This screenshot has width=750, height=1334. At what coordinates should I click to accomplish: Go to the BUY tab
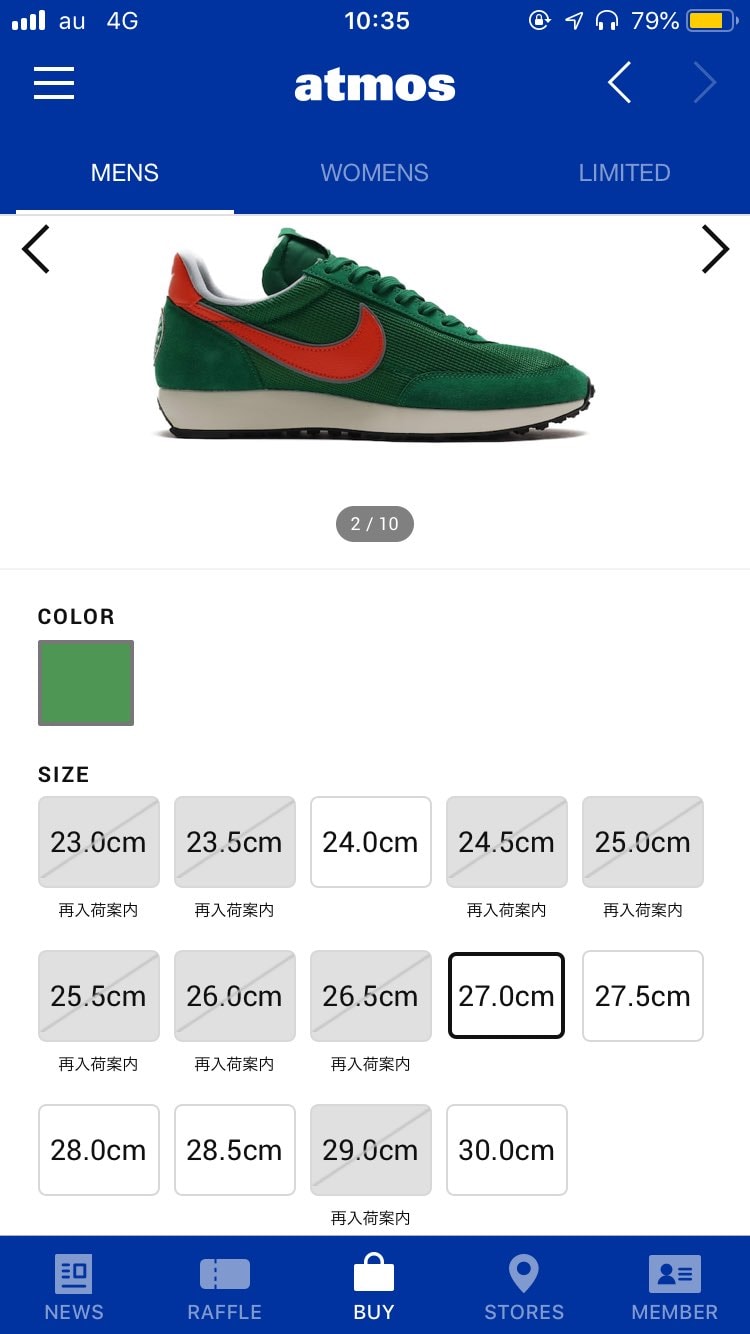pyautogui.click(x=374, y=1287)
